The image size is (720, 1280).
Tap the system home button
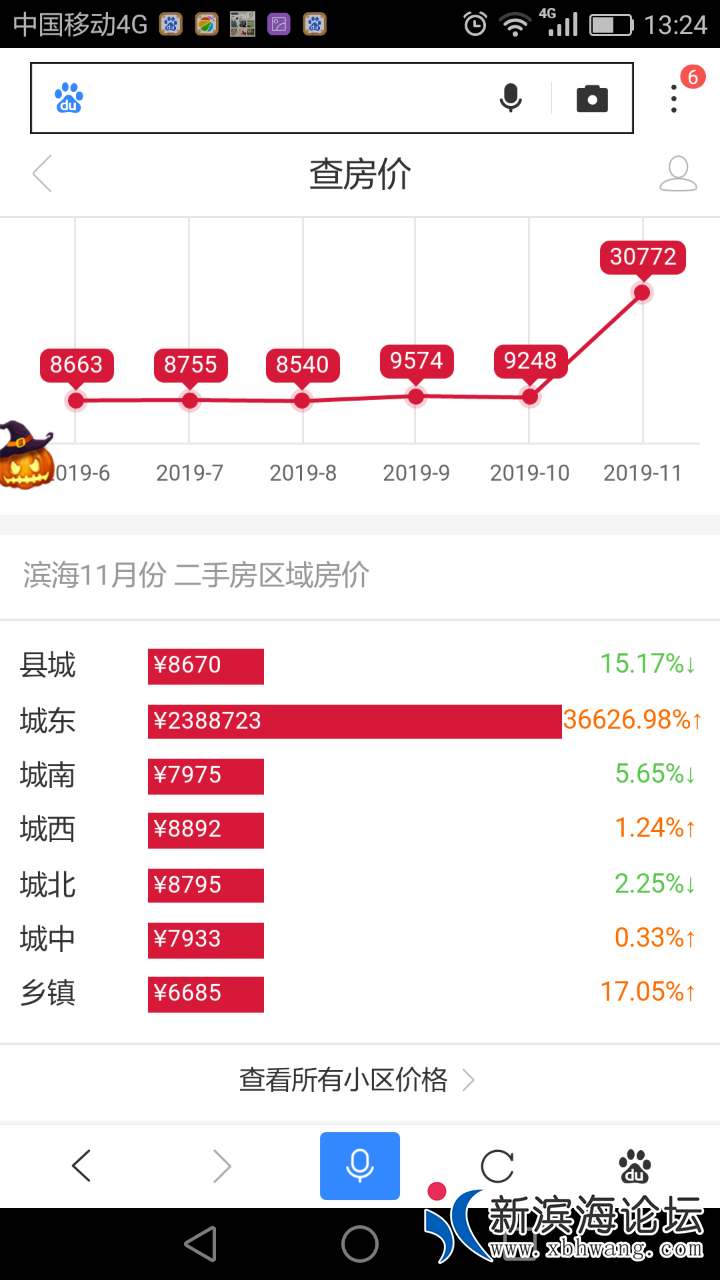point(360,1244)
